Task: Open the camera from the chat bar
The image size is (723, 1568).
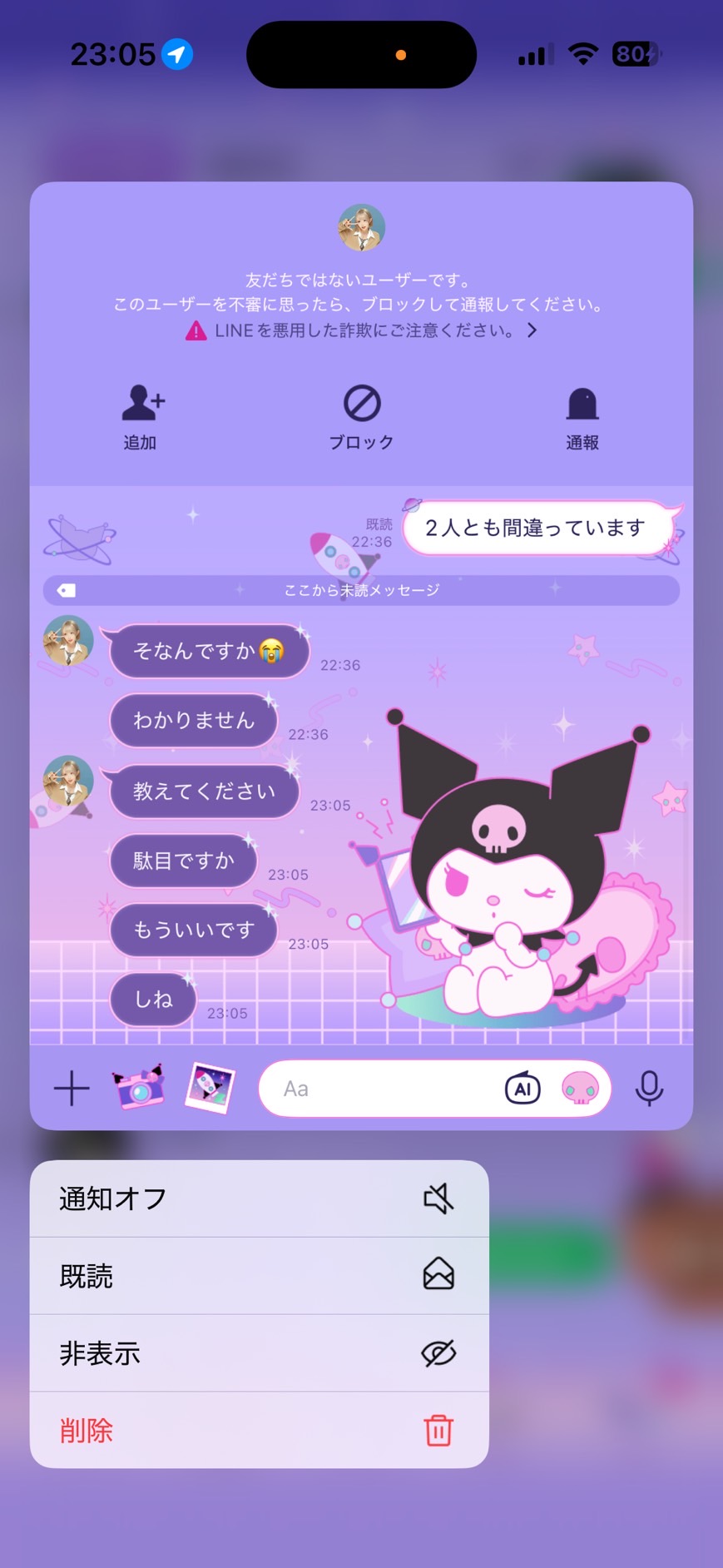Action: click(x=139, y=1087)
